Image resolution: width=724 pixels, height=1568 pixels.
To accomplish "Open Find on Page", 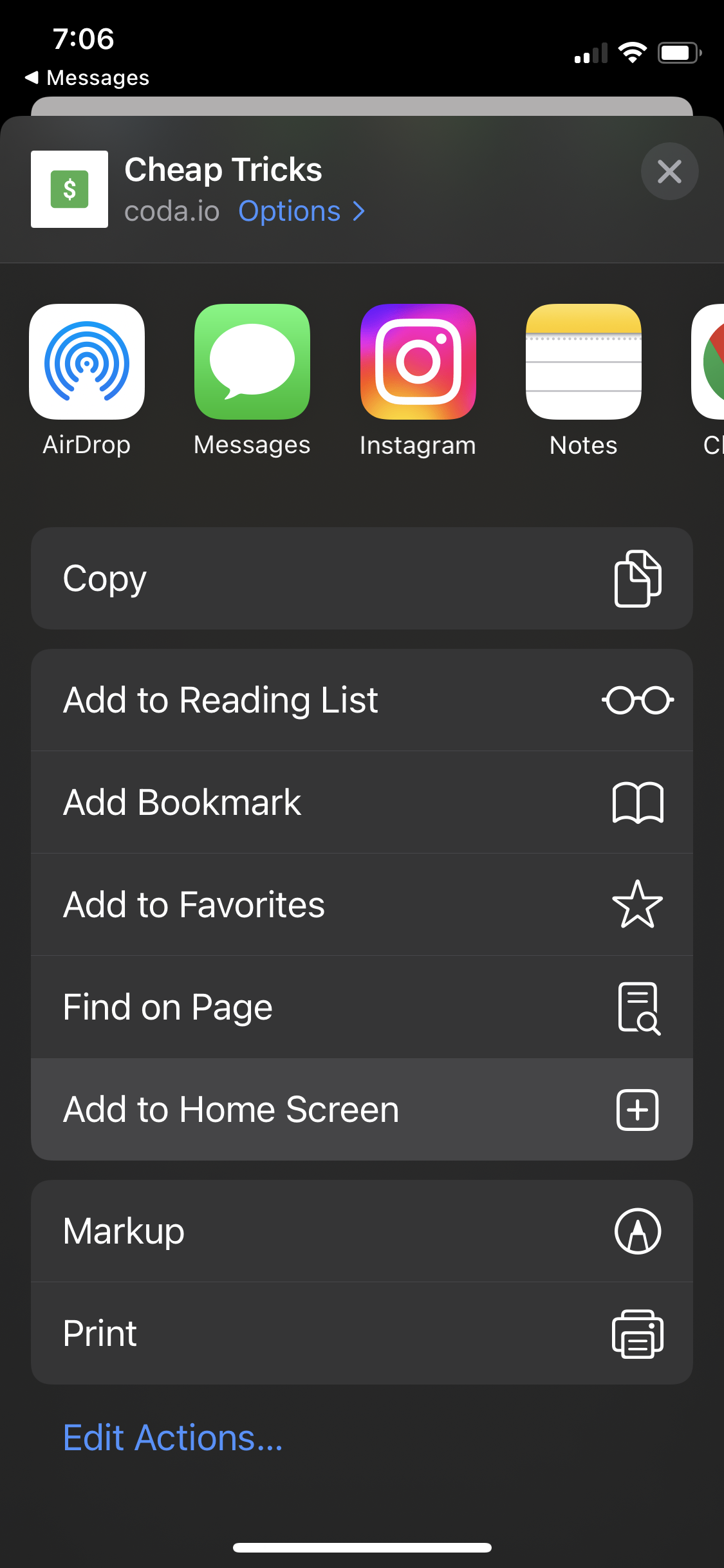I will [x=362, y=1007].
